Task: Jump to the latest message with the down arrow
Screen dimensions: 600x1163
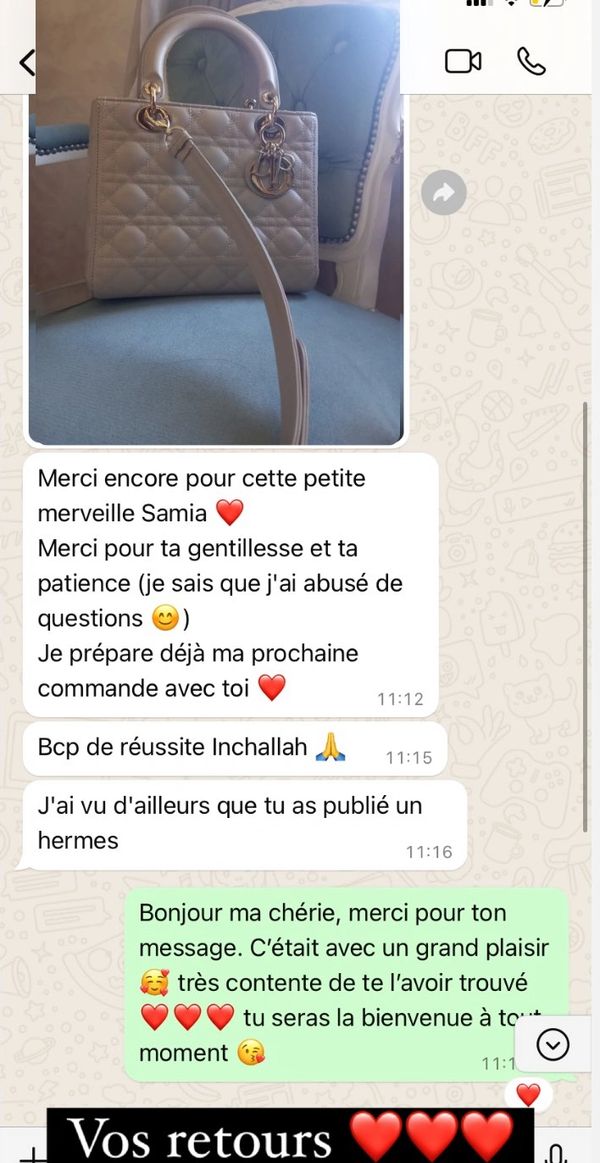Action: click(552, 1044)
